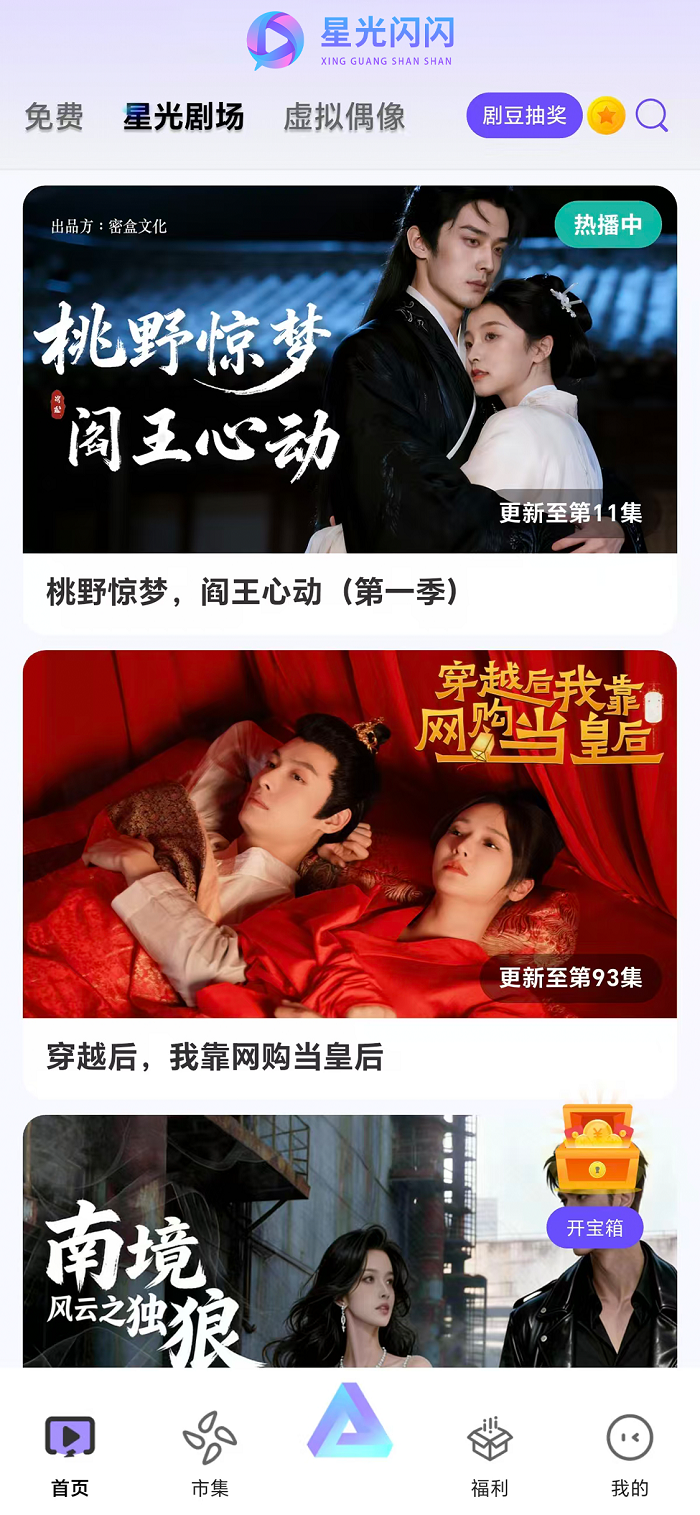The height and width of the screenshot is (1515, 700).
Task: Switch to the 免费 tab
Action: click(54, 117)
